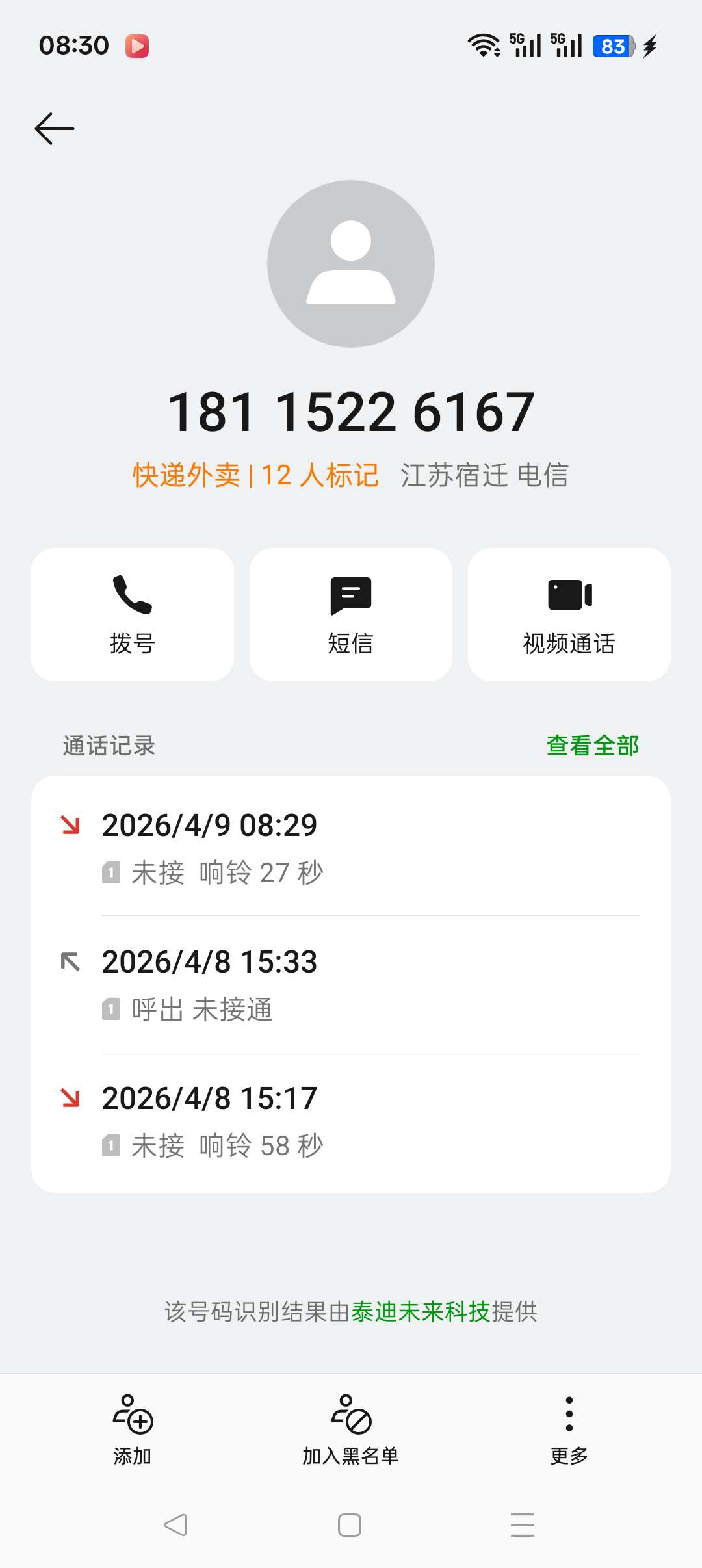Tap the system home button
The image size is (702, 1568).
(350, 1525)
